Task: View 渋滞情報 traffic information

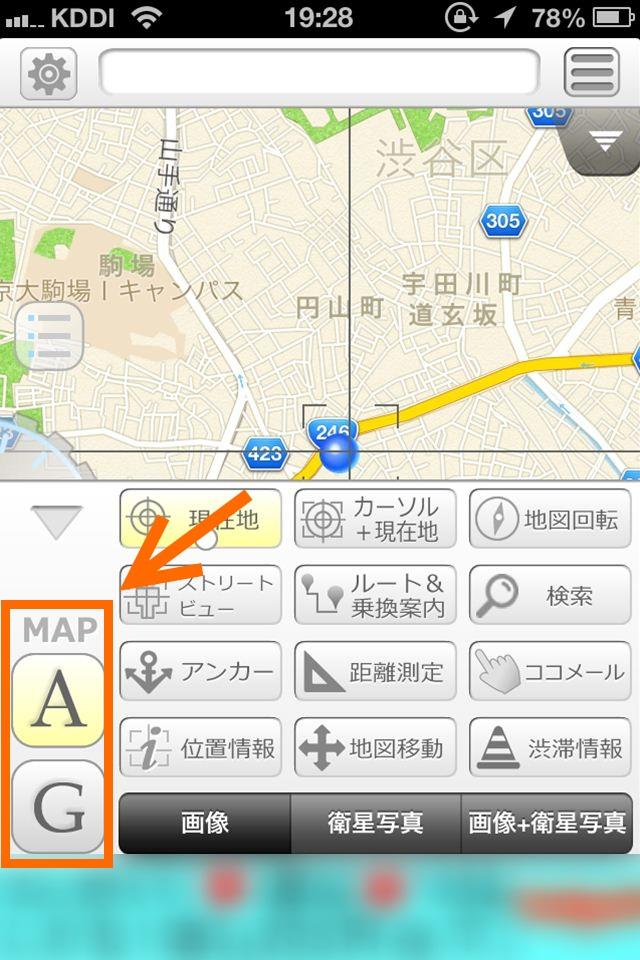Action: (549, 747)
